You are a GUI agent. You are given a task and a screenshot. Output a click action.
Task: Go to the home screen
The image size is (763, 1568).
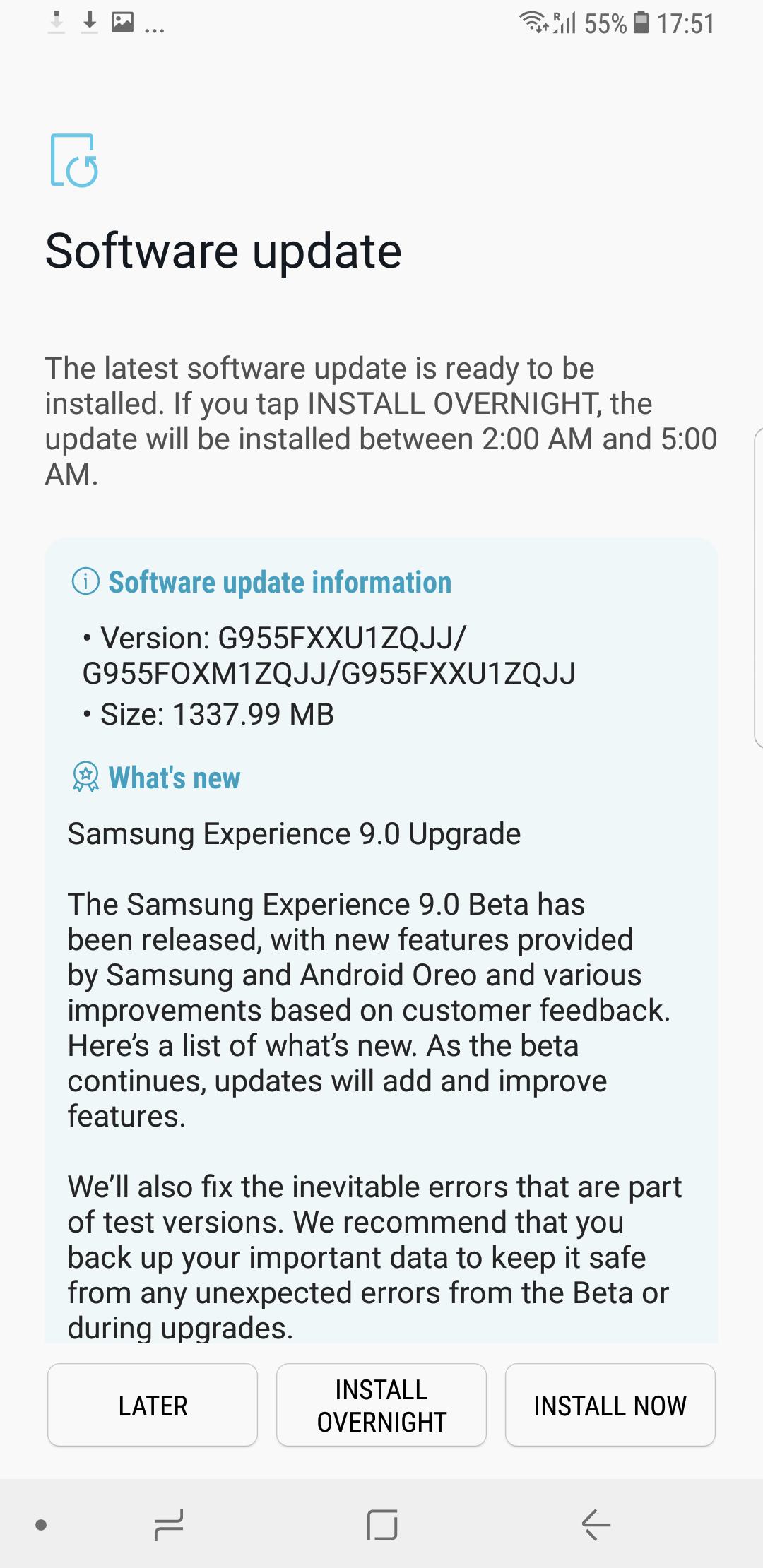382,1524
